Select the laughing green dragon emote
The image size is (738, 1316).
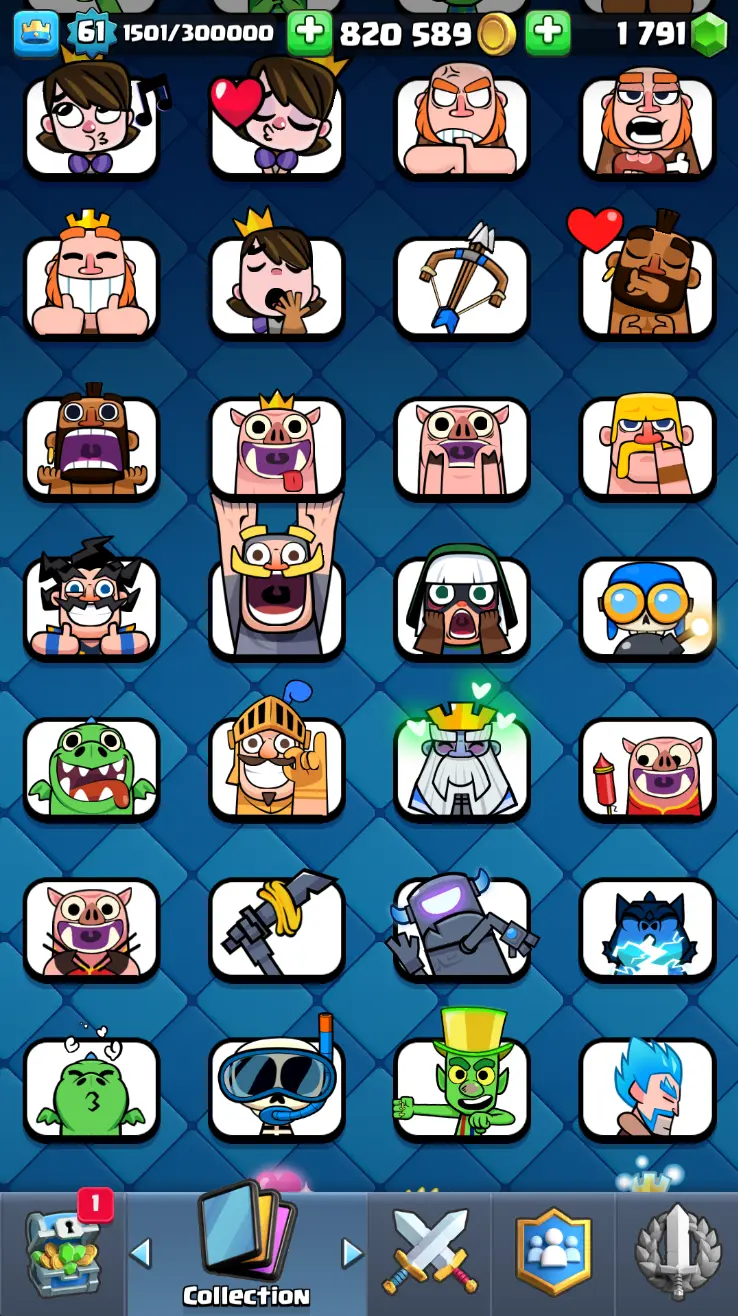(x=91, y=767)
